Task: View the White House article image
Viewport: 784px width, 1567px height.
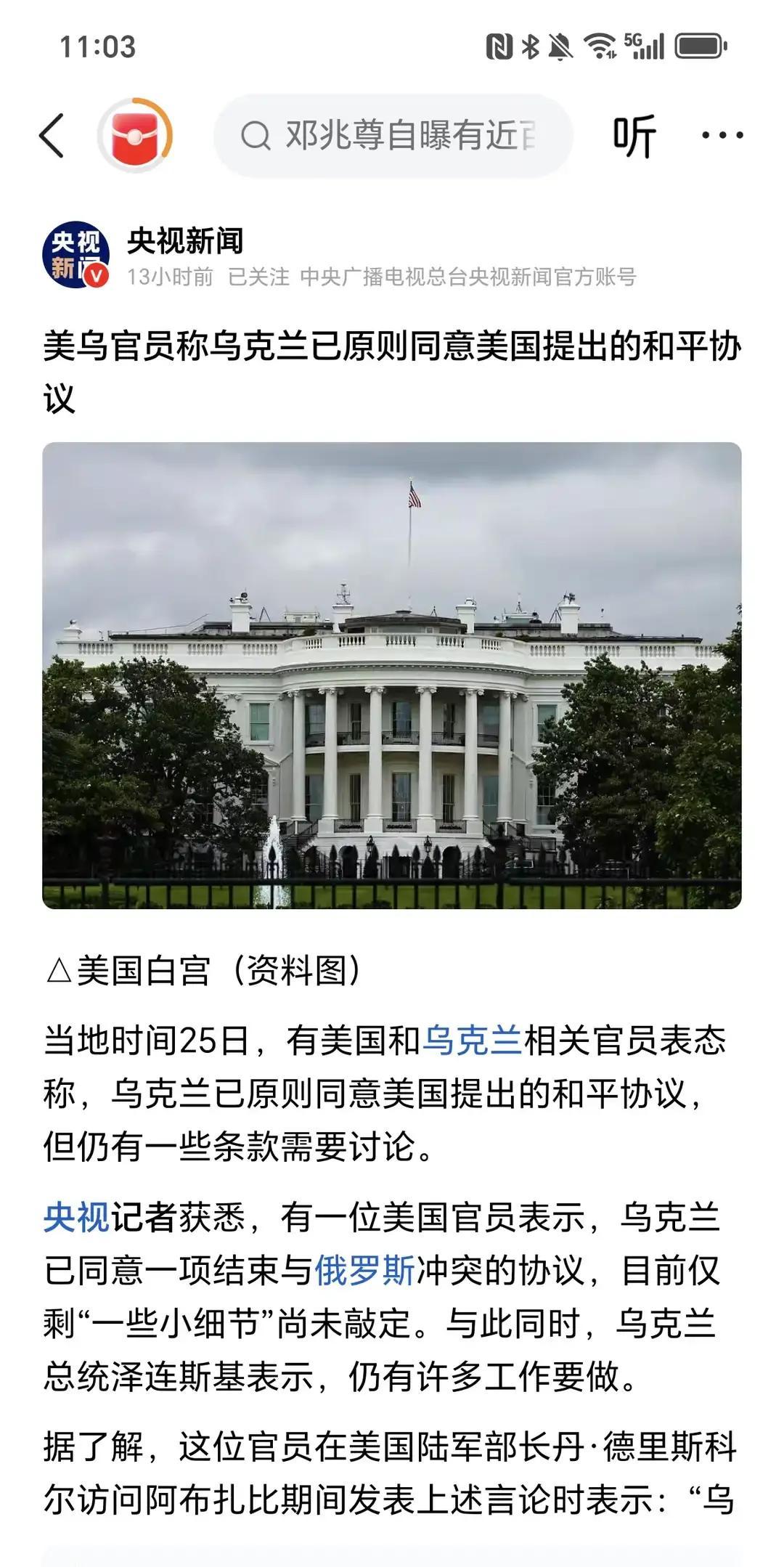Action: pyautogui.click(x=392, y=675)
